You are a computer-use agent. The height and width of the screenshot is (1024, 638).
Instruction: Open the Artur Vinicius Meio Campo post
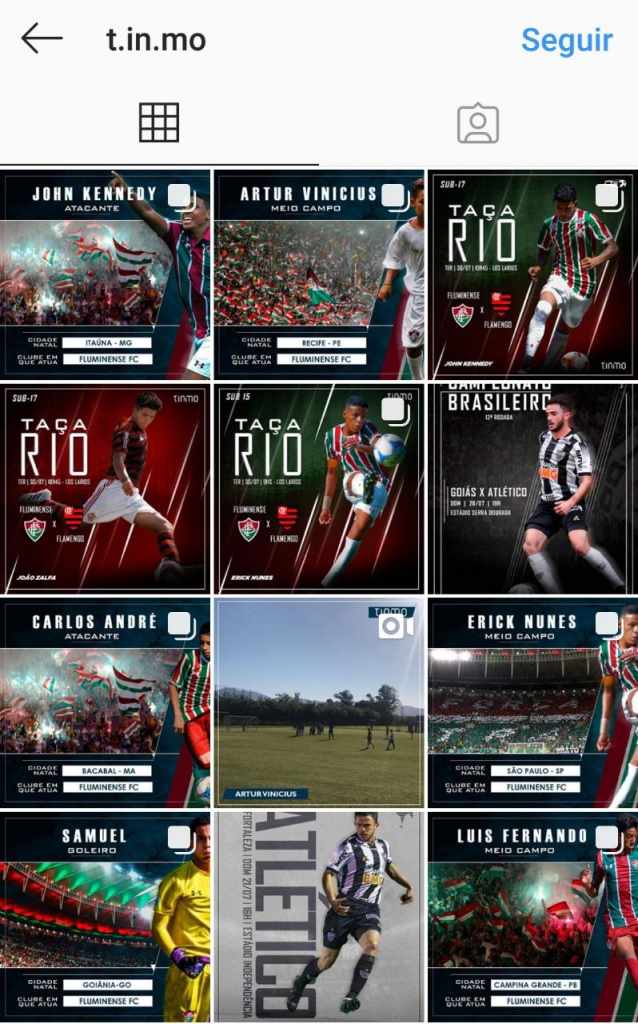(x=318, y=275)
